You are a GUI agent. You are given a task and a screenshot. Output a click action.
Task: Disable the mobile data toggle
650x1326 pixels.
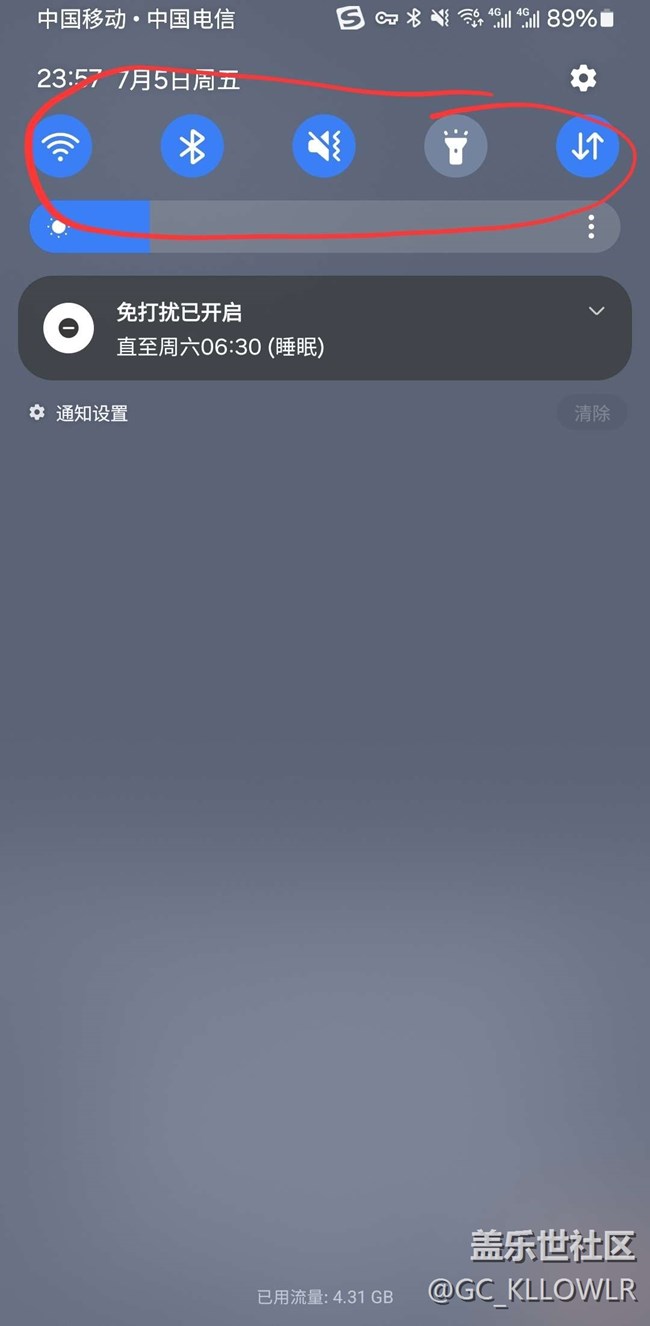pyautogui.click(x=588, y=146)
